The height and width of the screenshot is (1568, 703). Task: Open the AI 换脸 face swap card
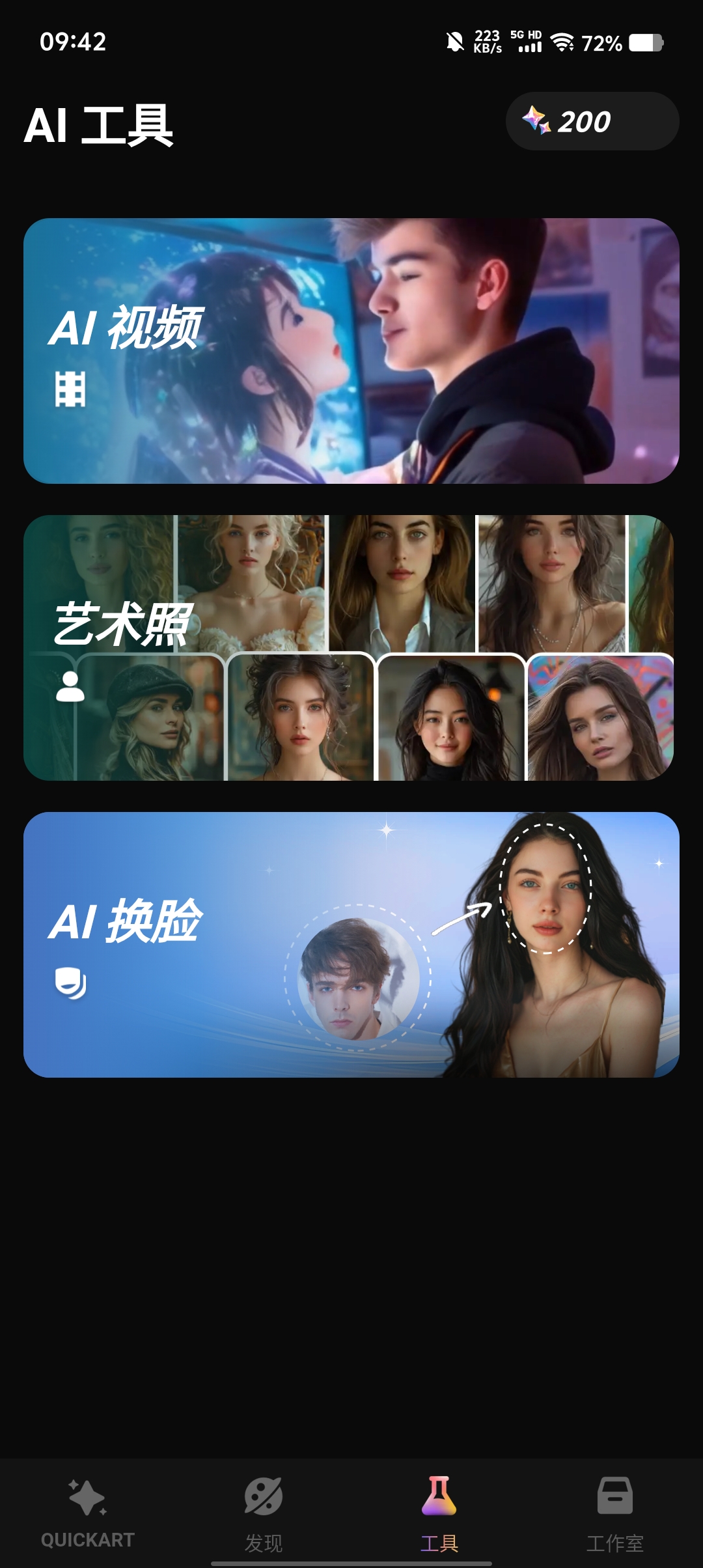tap(351, 945)
